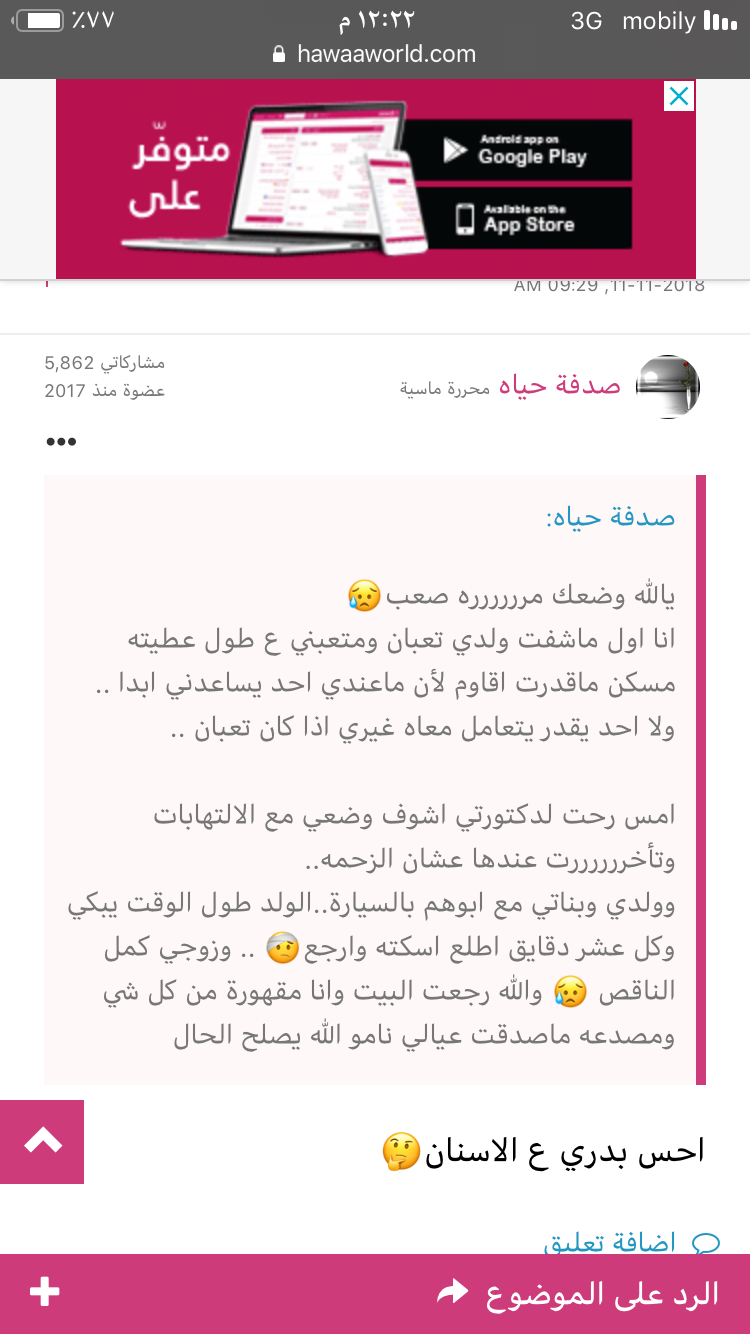Jump to top with the up arrow
Viewport: 750px width, 1334px height.
(x=42, y=1141)
